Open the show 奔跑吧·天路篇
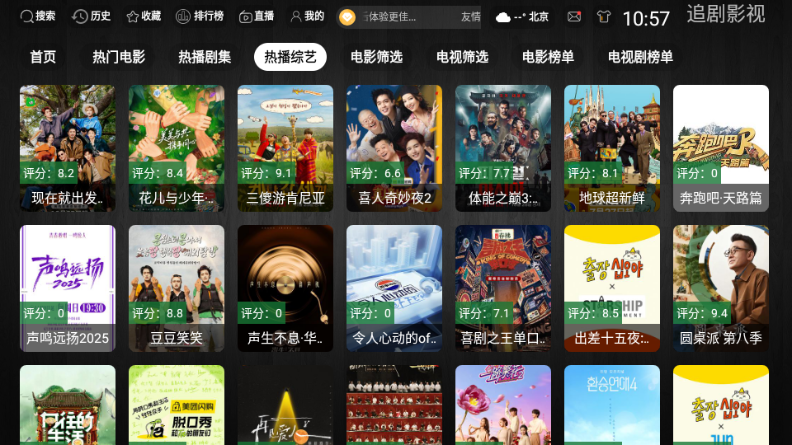792x445 pixels. 720,147
